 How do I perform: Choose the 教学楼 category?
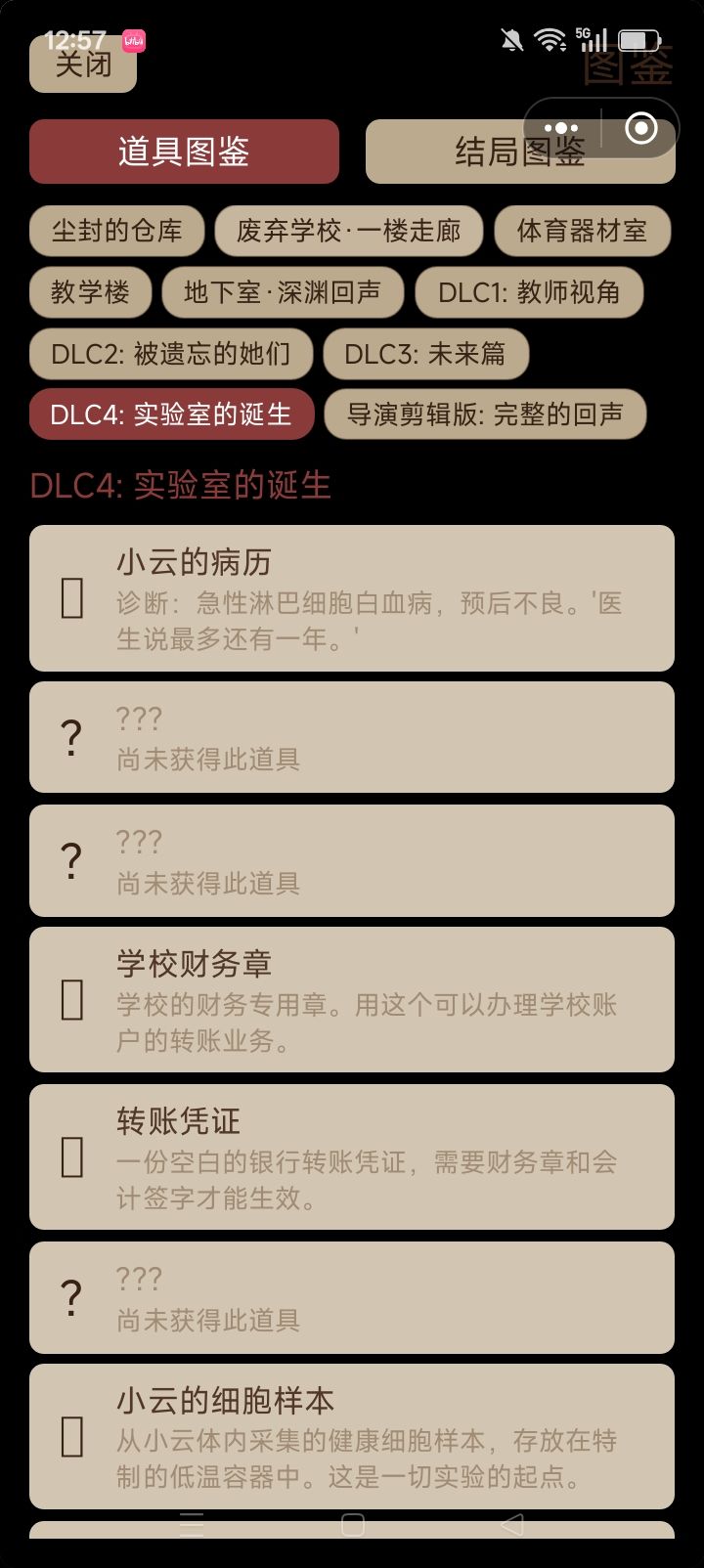90,292
